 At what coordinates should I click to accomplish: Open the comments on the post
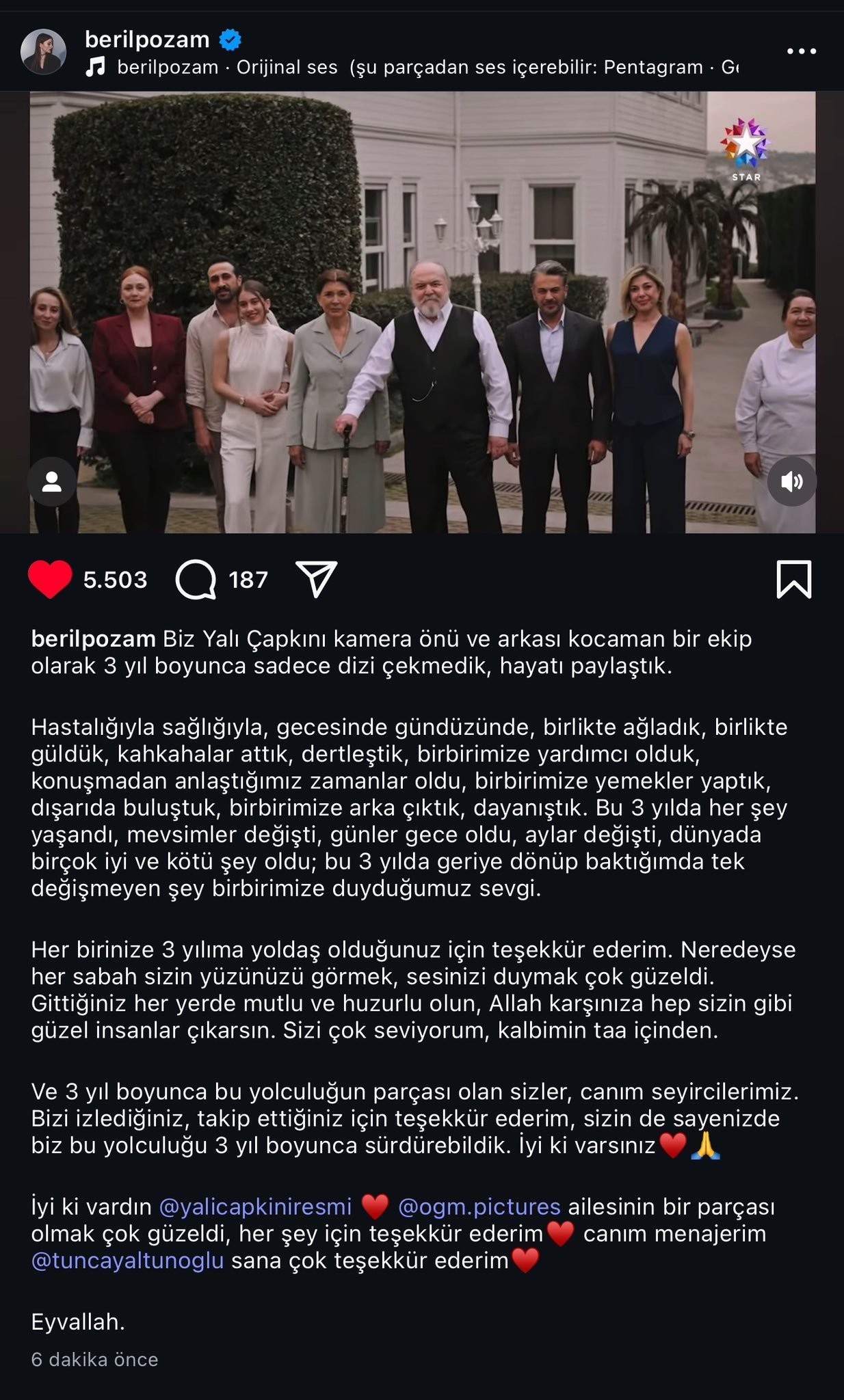[x=196, y=580]
